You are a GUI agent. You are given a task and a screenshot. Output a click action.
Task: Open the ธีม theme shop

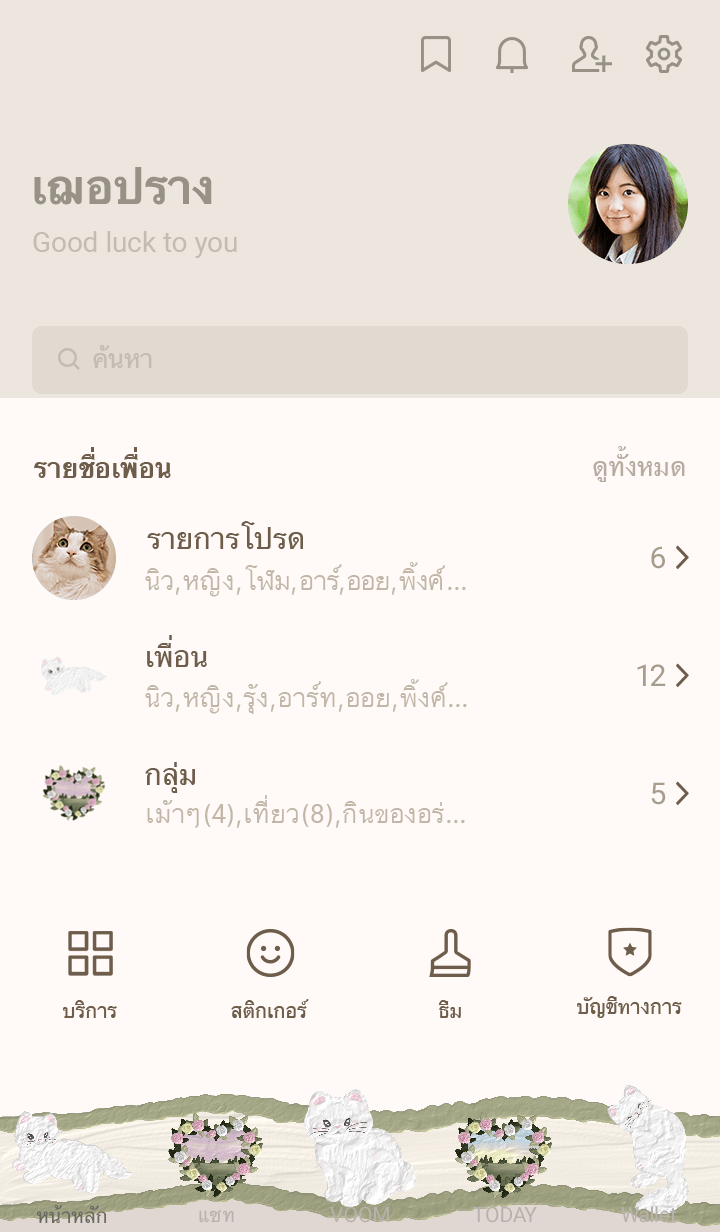(450, 972)
